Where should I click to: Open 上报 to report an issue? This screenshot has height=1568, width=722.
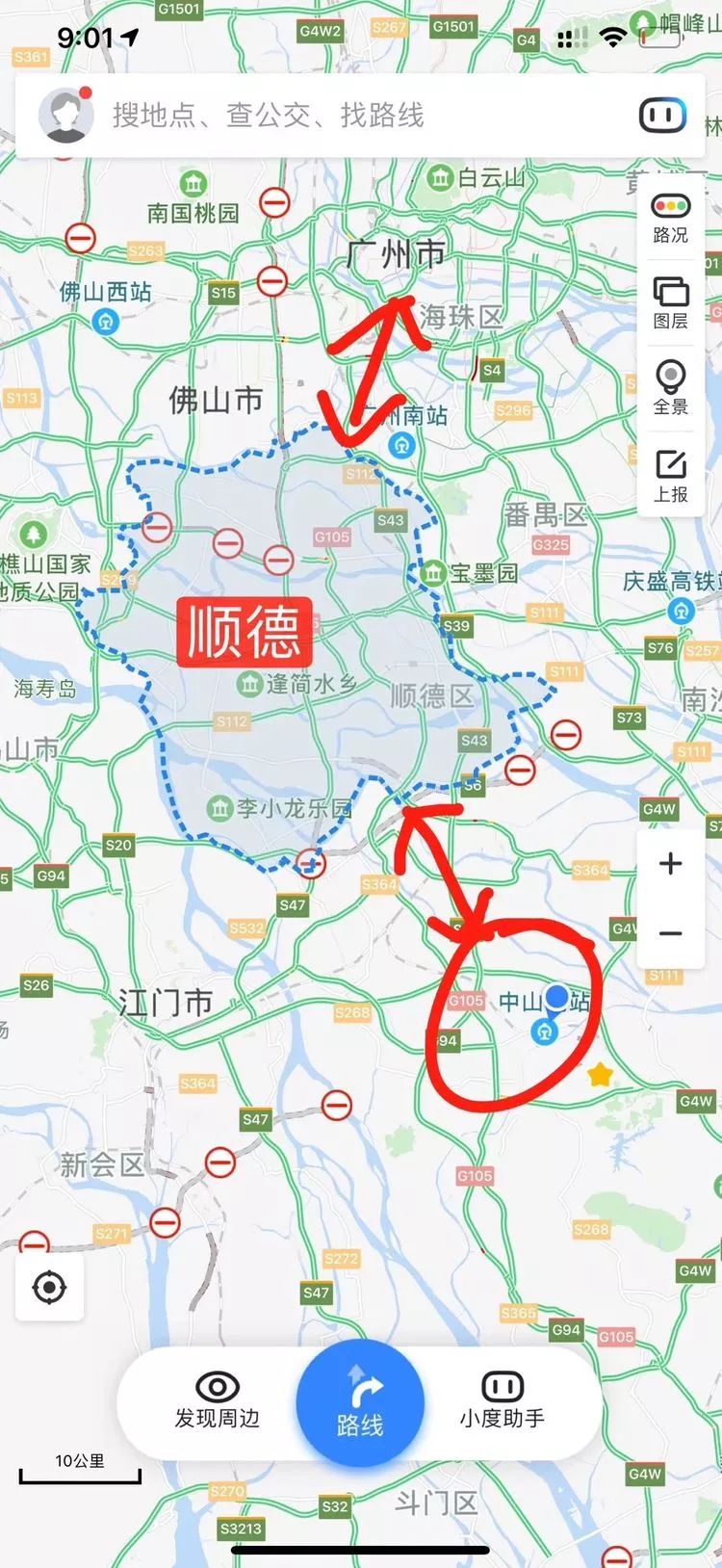tap(670, 475)
